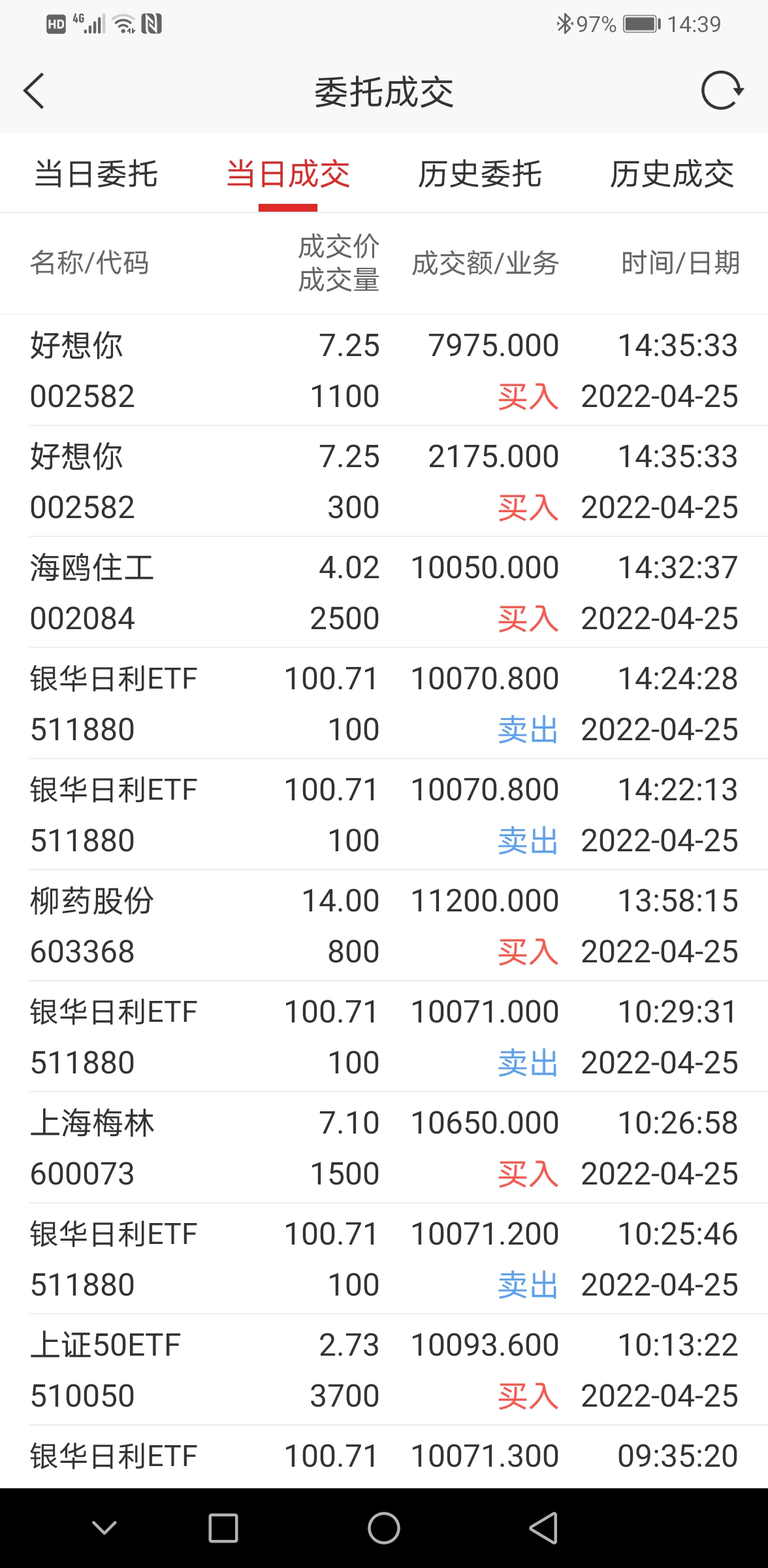View the 历史成交 tab
768x1568 pixels.
[672, 174]
